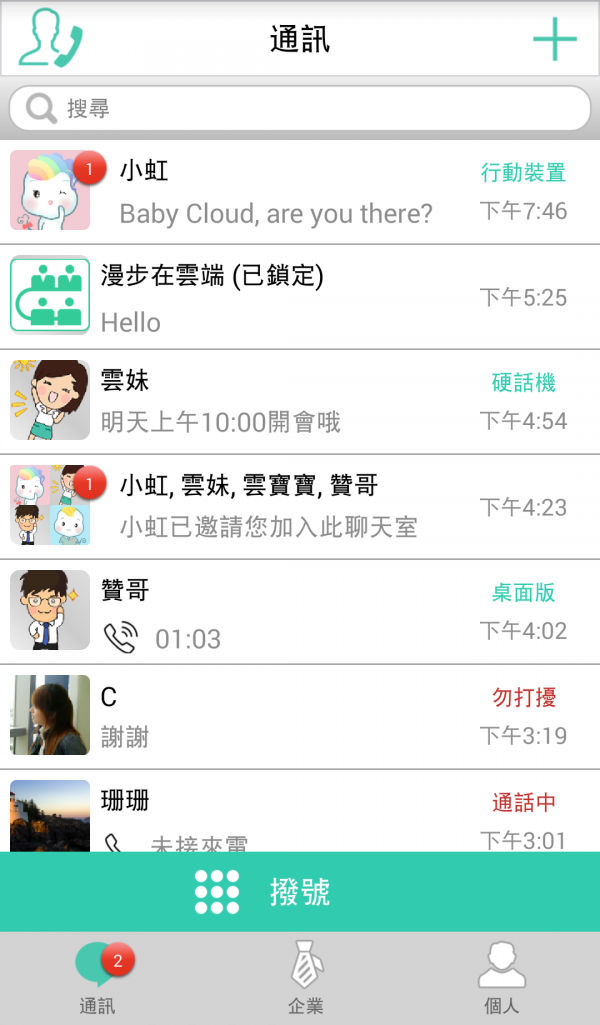View the call record with 贊哥

300,611
